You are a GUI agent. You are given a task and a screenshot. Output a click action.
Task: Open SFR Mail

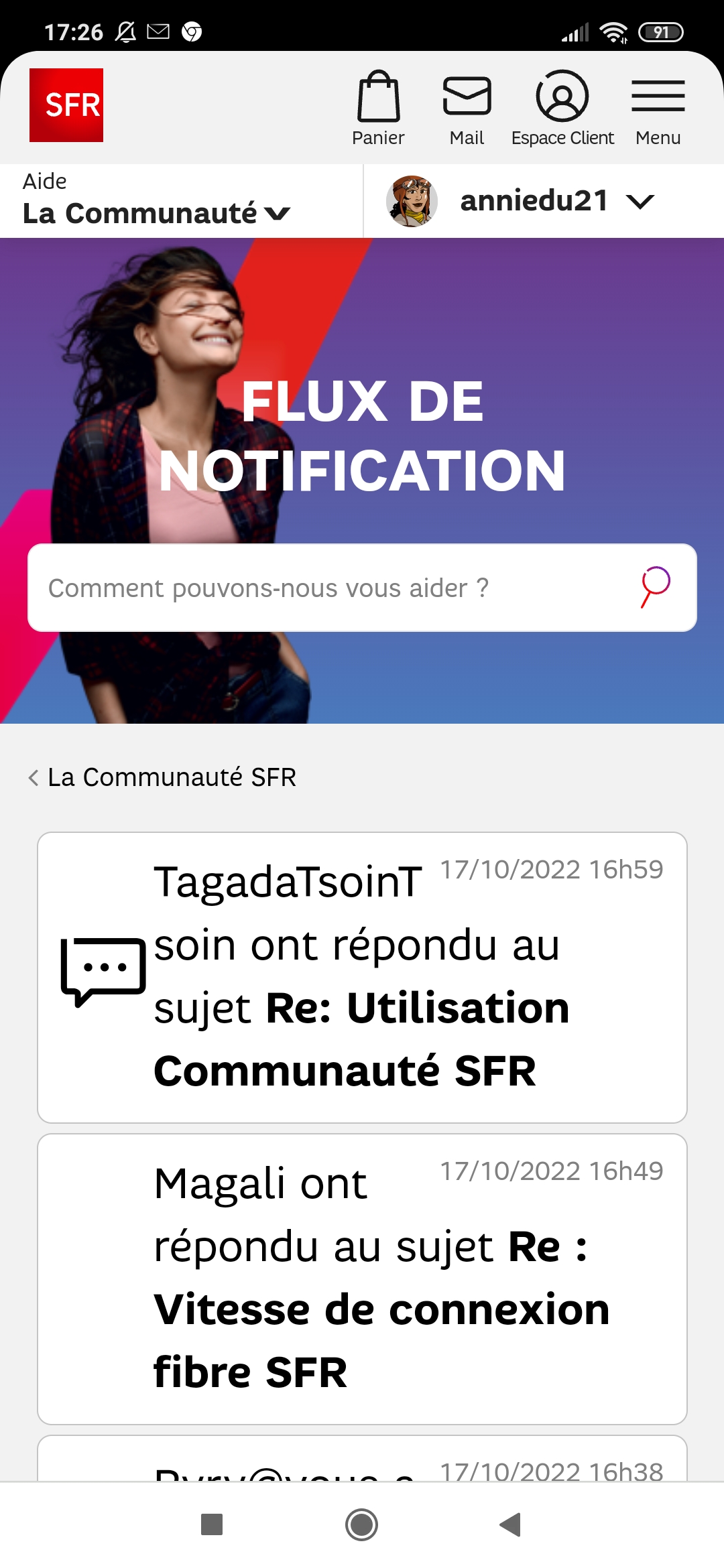(x=467, y=107)
